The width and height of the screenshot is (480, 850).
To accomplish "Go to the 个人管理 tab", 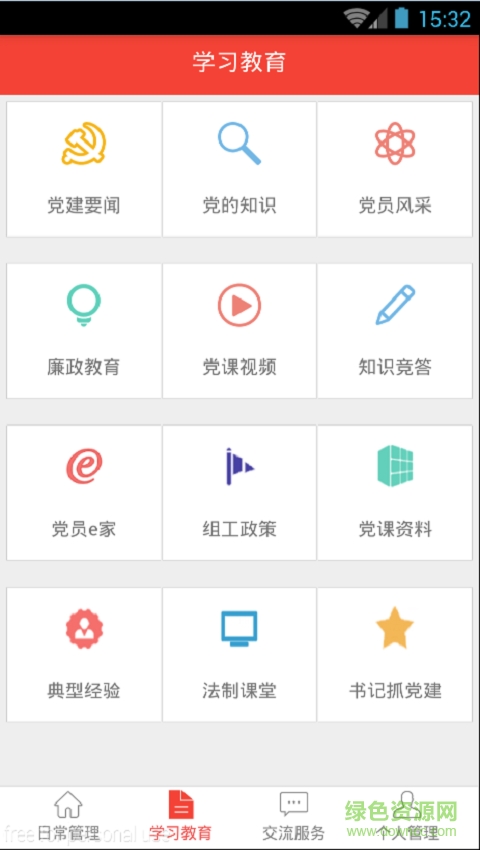I will [x=408, y=817].
